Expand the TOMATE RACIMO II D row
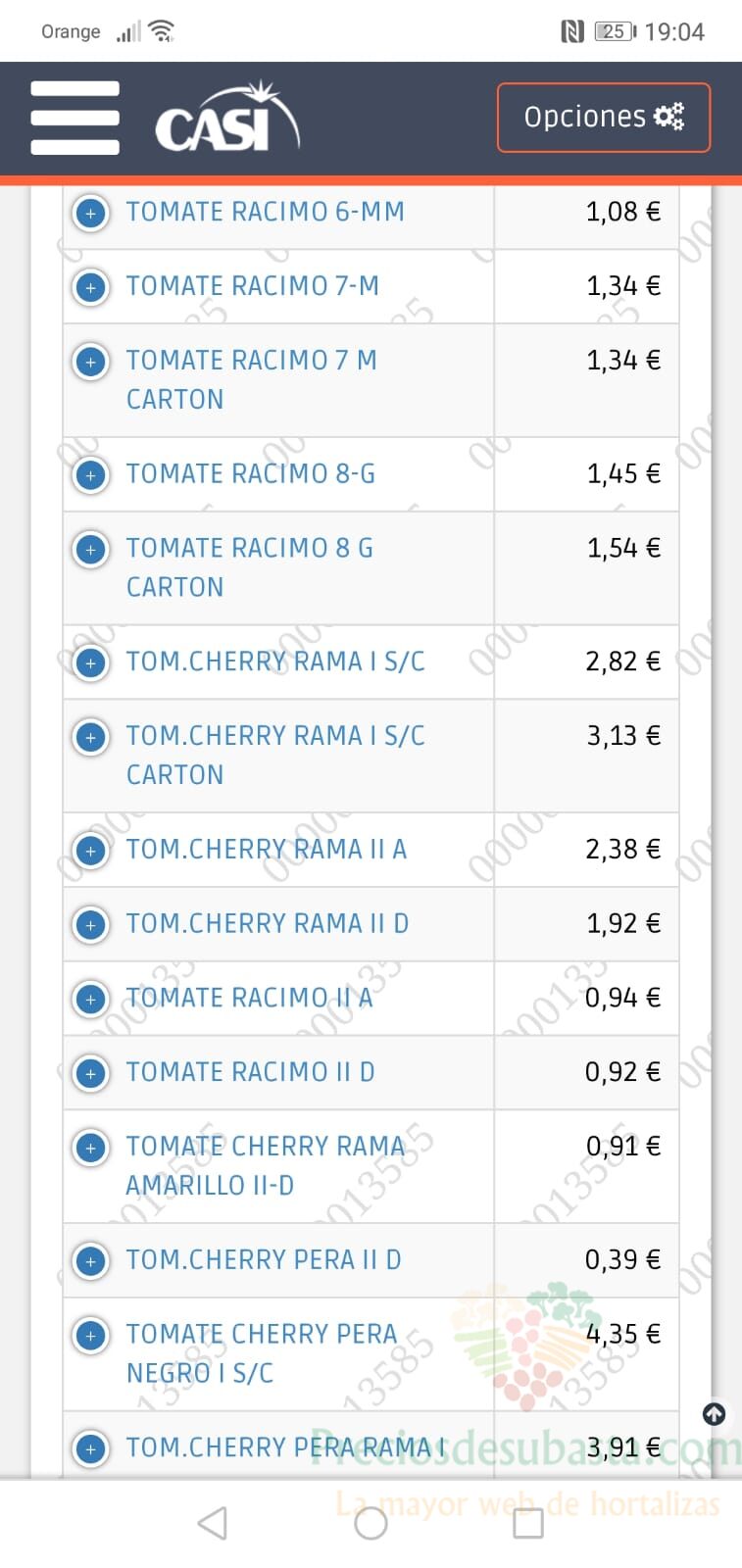This screenshot has width=742, height=1568. click(91, 1073)
